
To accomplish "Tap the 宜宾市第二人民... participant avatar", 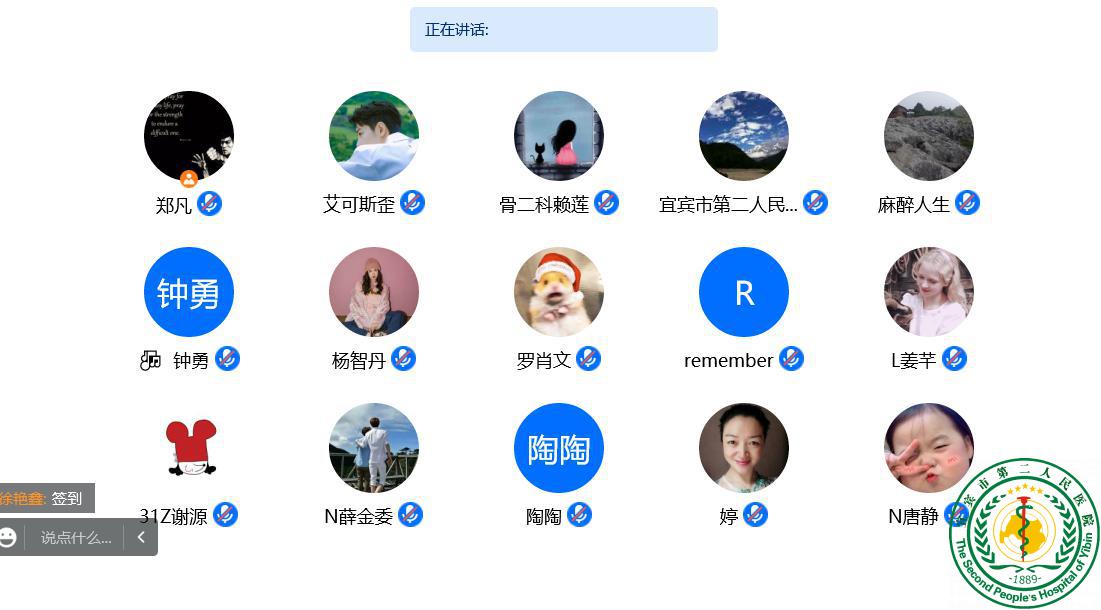I will point(743,136).
